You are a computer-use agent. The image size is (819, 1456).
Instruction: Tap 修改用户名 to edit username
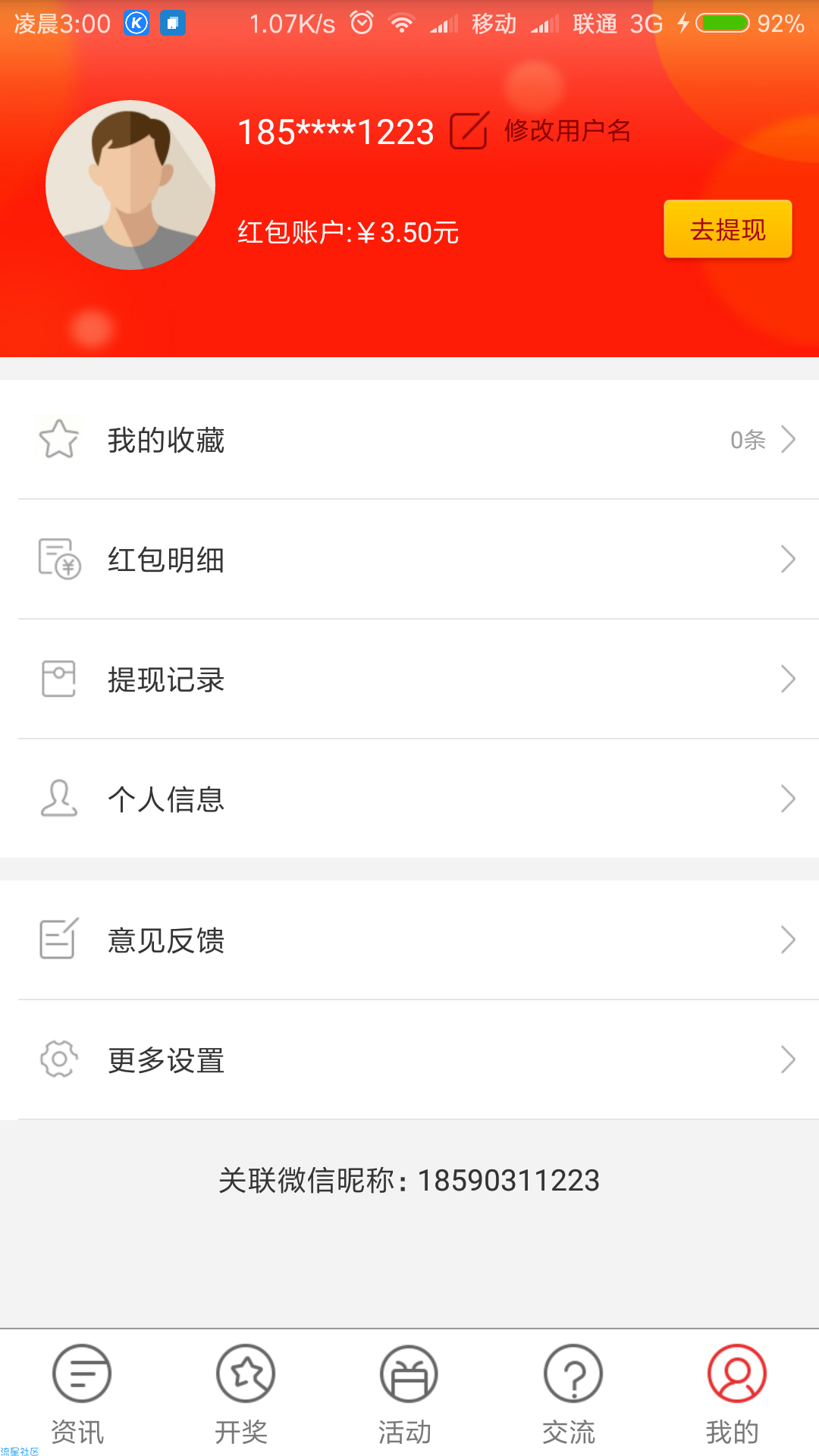(541, 131)
